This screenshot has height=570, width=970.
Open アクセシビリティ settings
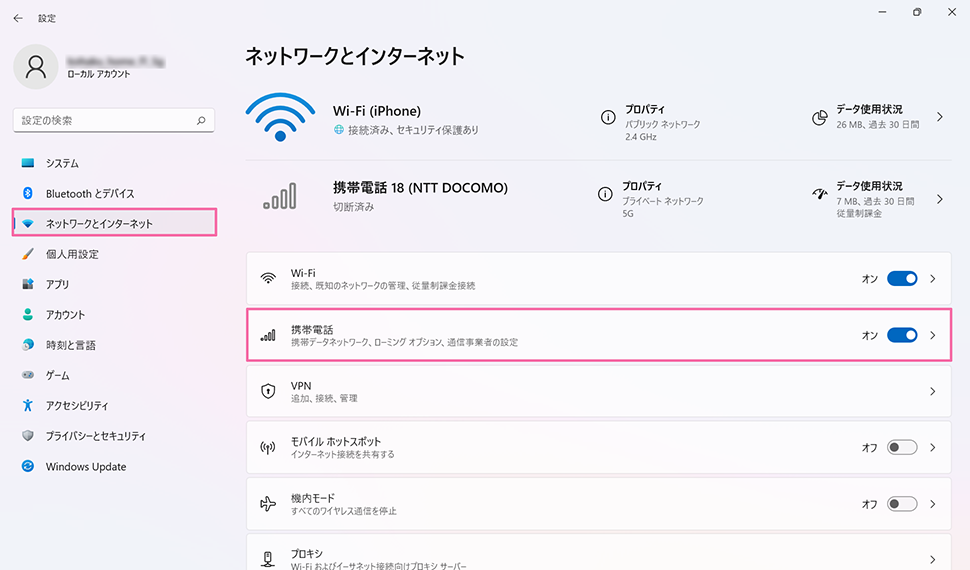[x=77, y=406]
